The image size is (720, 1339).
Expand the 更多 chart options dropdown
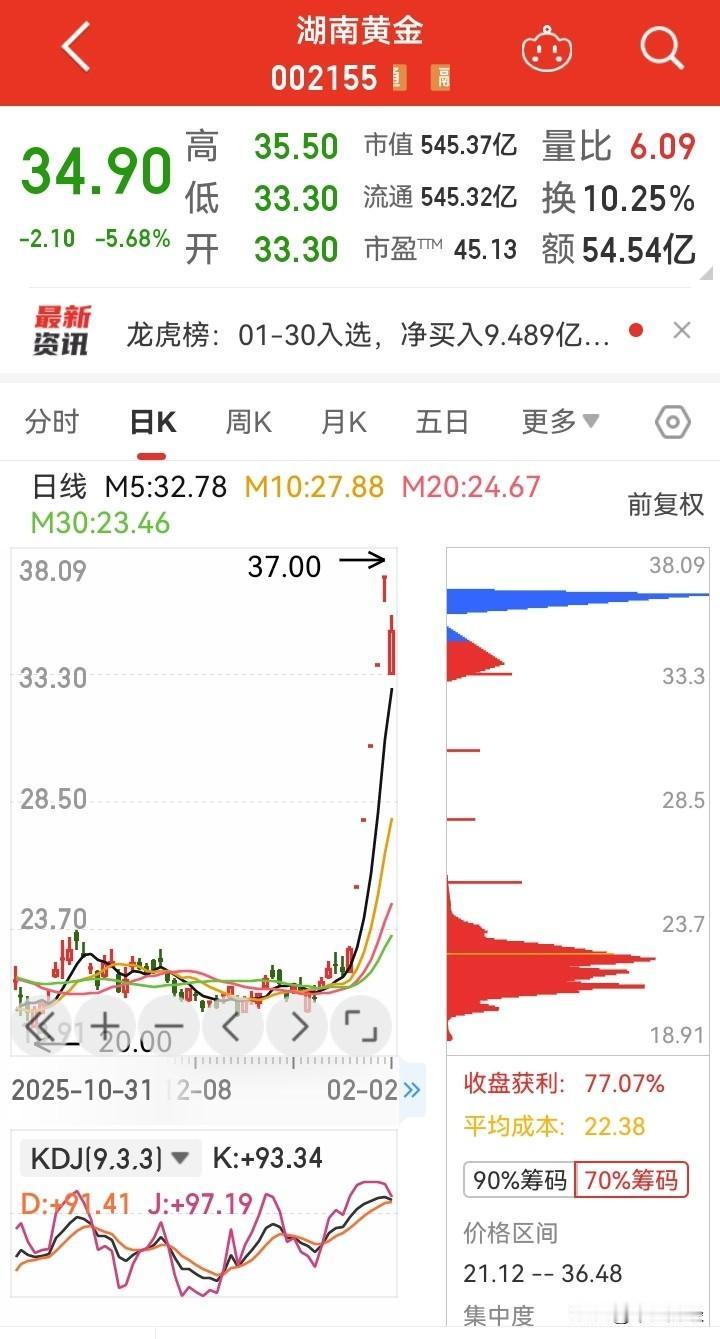560,422
